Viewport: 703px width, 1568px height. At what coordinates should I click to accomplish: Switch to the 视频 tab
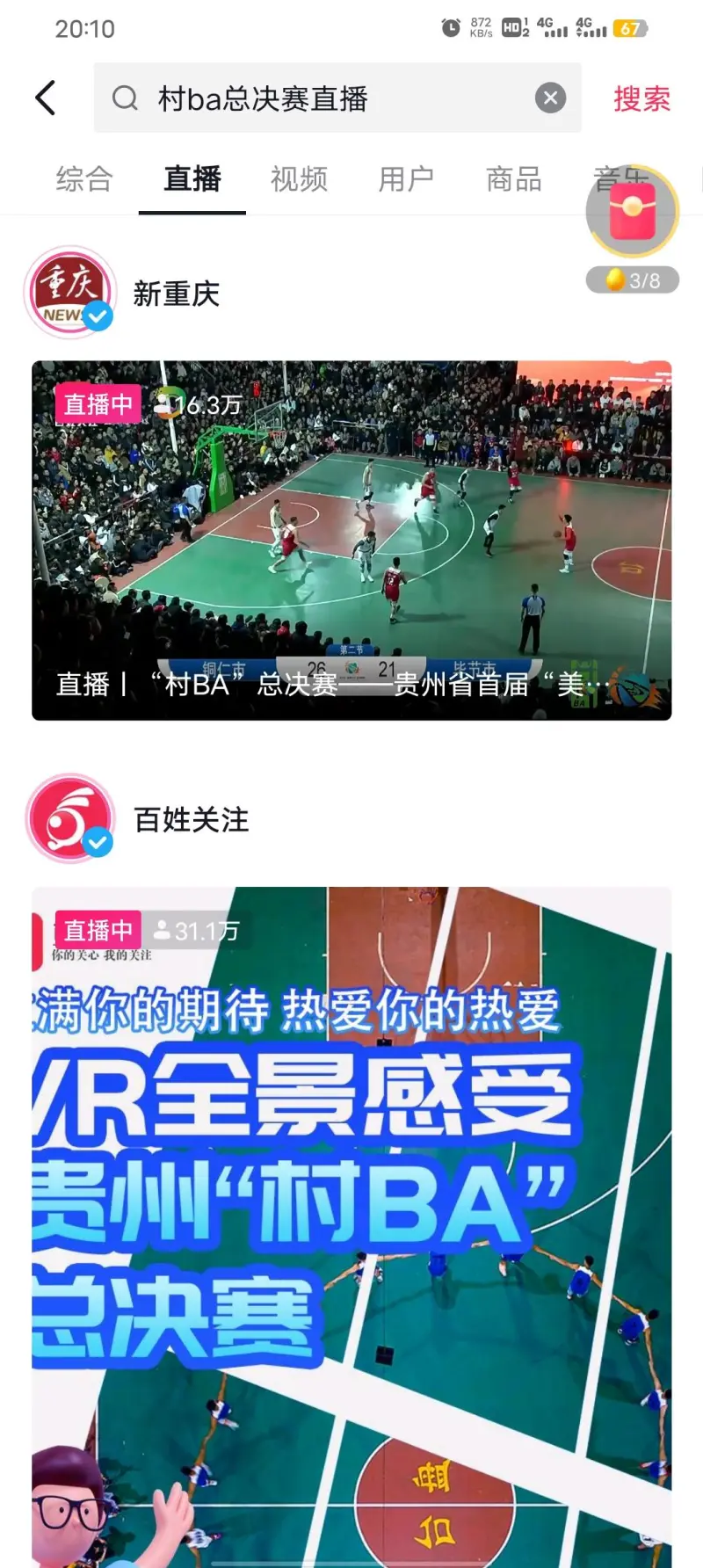click(x=299, y=179)
